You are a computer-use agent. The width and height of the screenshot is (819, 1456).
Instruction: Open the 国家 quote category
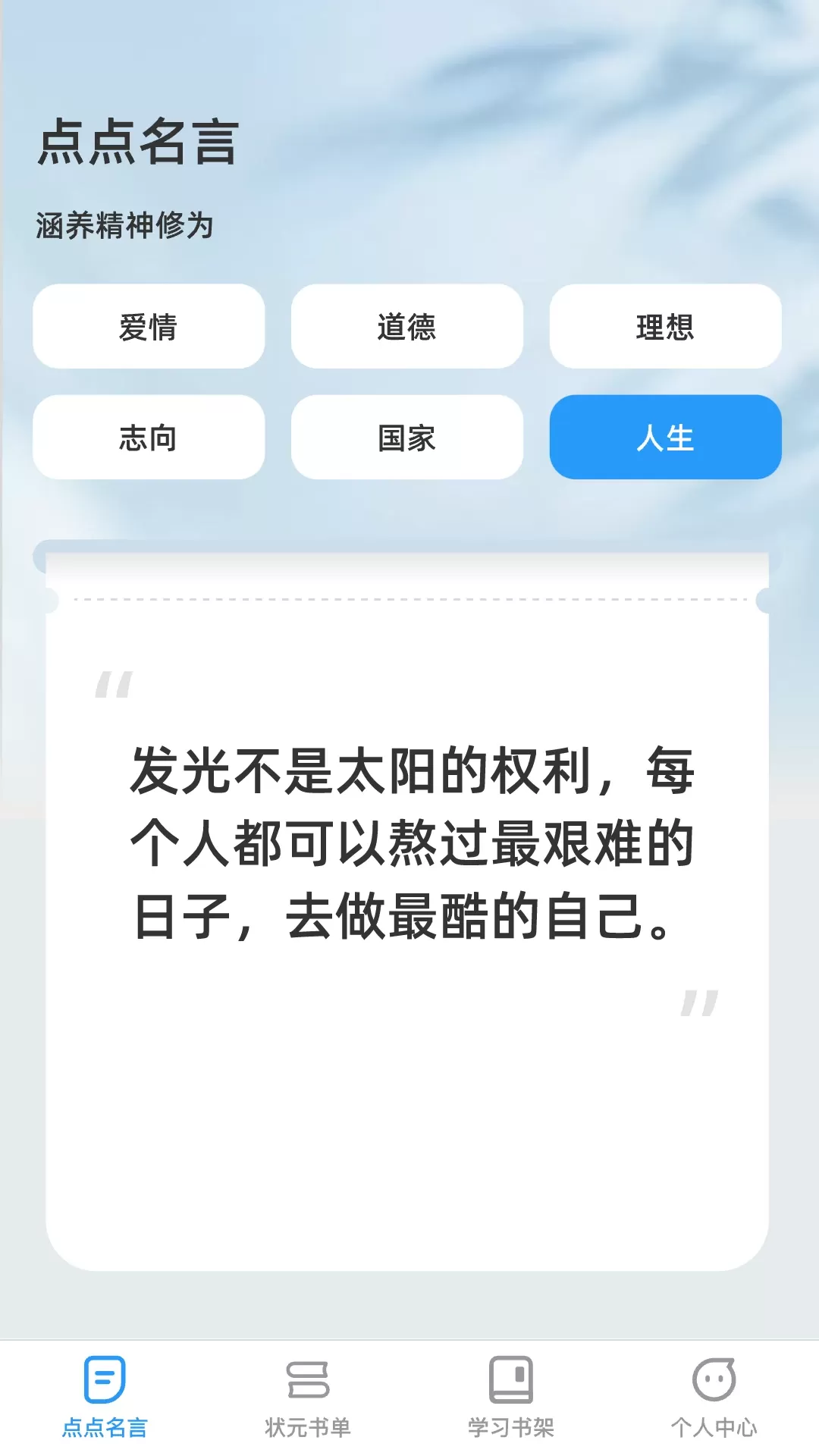tap(407, 438)
